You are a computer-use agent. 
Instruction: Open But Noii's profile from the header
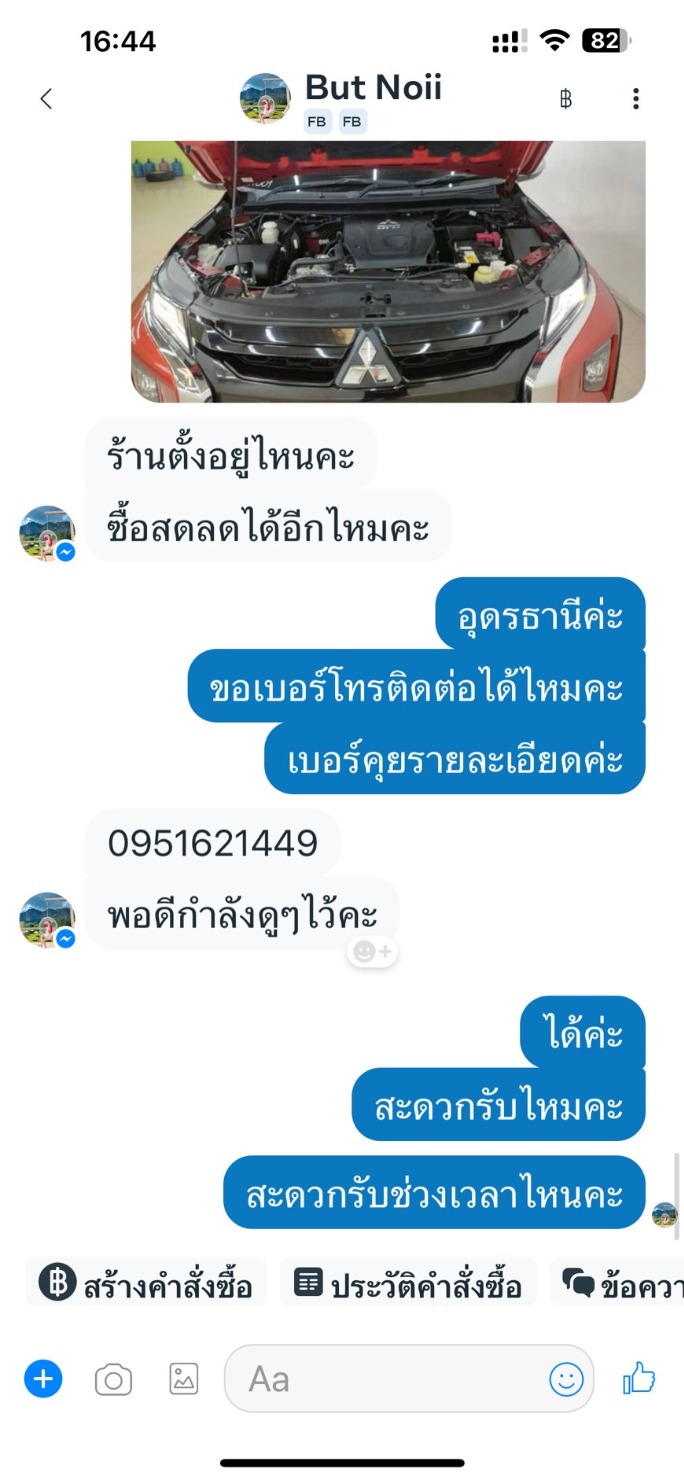click(372, 88)
